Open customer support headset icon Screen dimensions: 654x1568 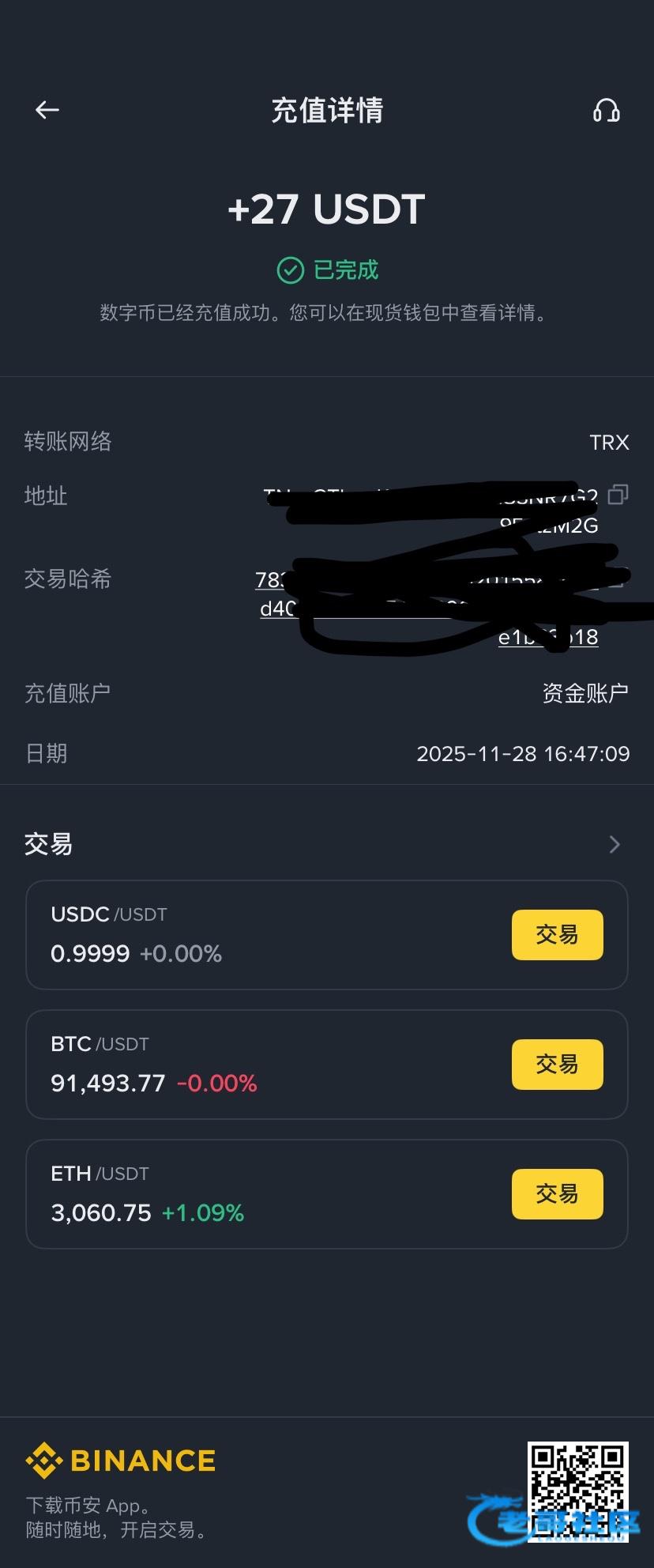[606, 111]
